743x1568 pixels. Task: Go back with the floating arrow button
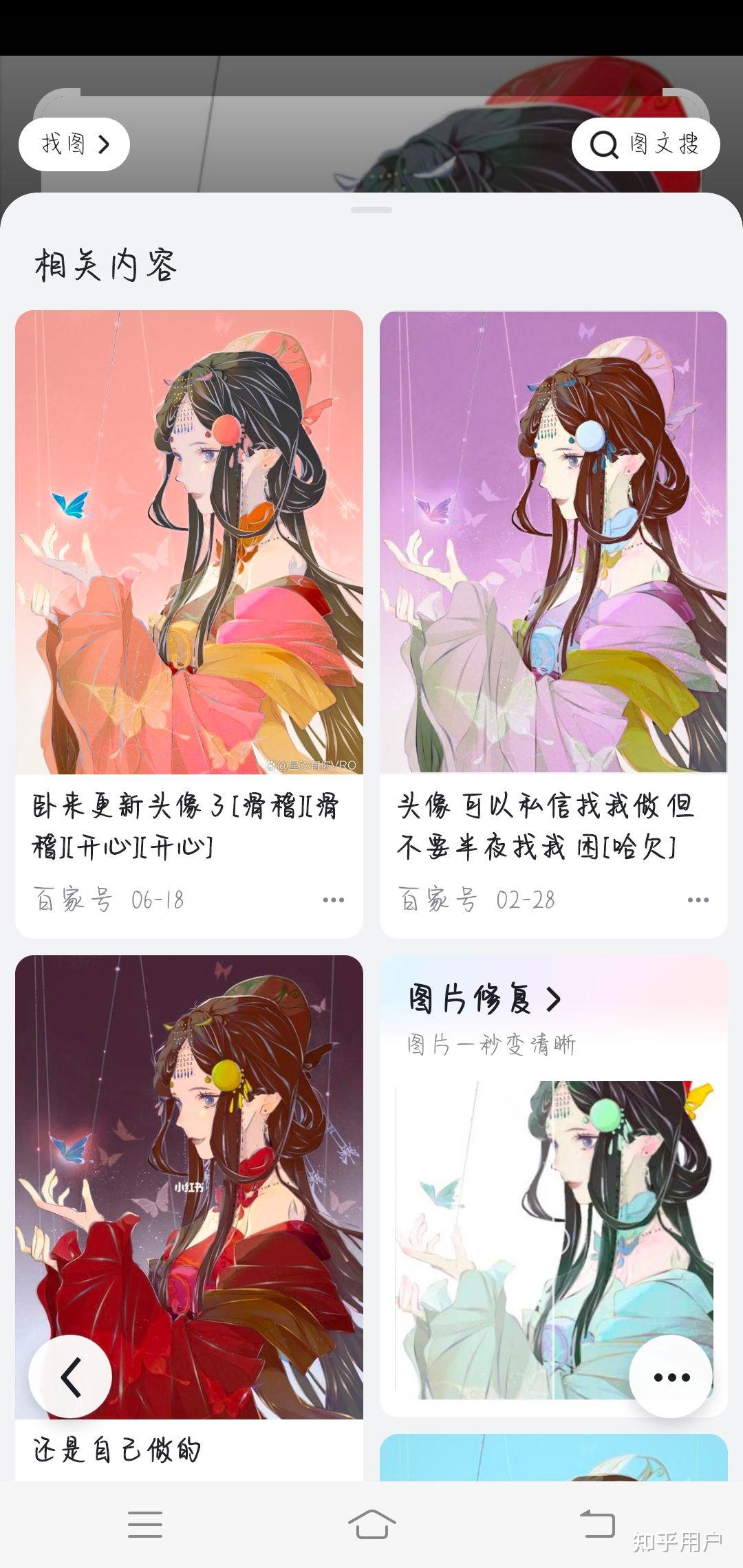click(70, 1376)
